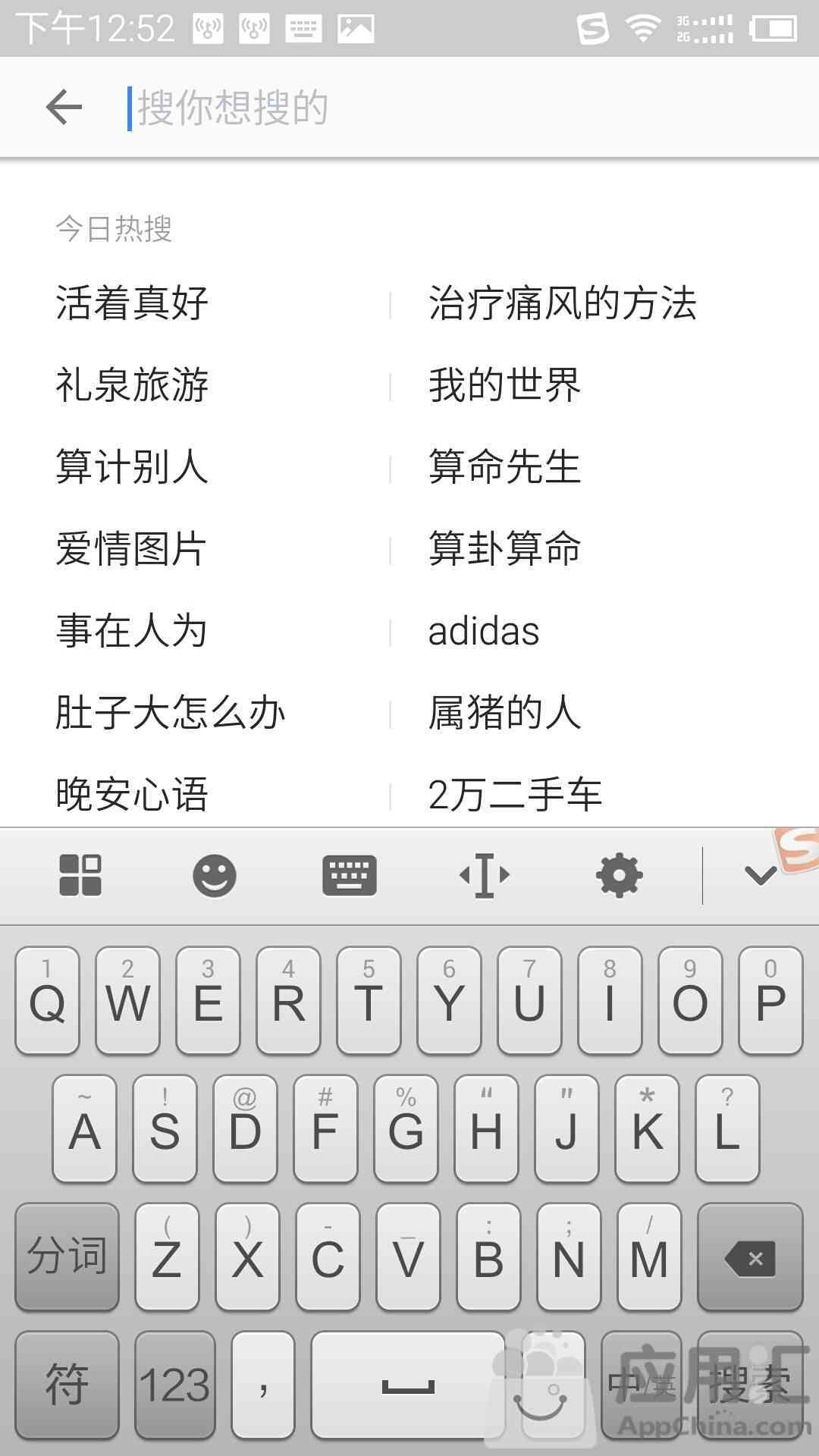819x1456 pixels.
Task: Focus the 搜你想搜的 search field
Action: pyautogui.click(x=455, y=108)
